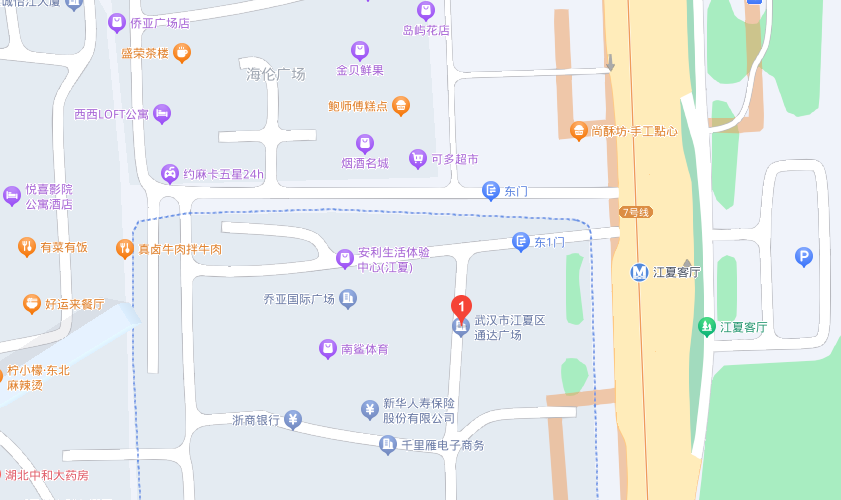The height and width of the screenshot is (500, 841).
Task: Select the 好运来餐厅 restaurant marker
Action: [x=32, y=304]
